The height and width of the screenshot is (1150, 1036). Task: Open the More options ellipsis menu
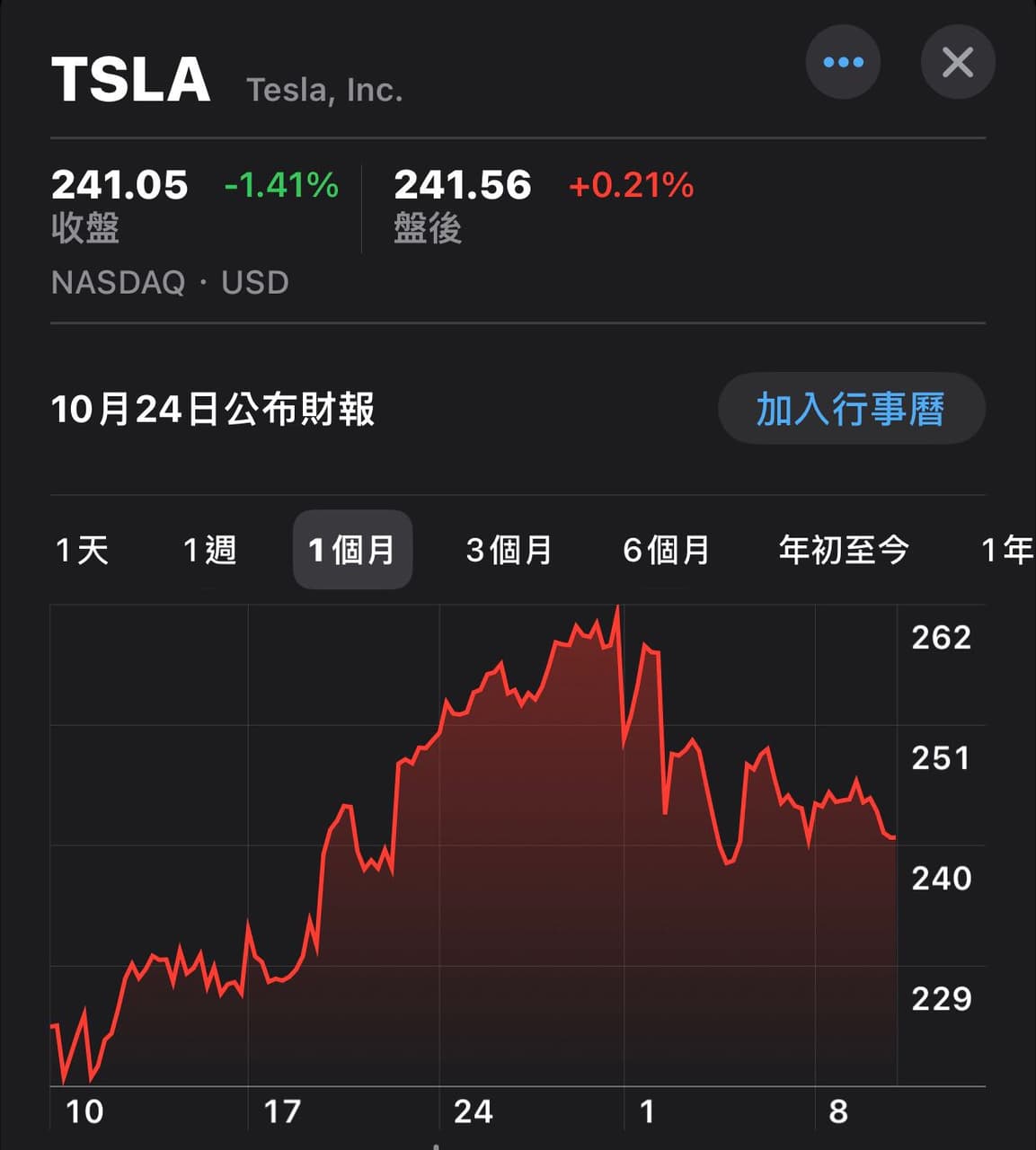click(843, 62)
